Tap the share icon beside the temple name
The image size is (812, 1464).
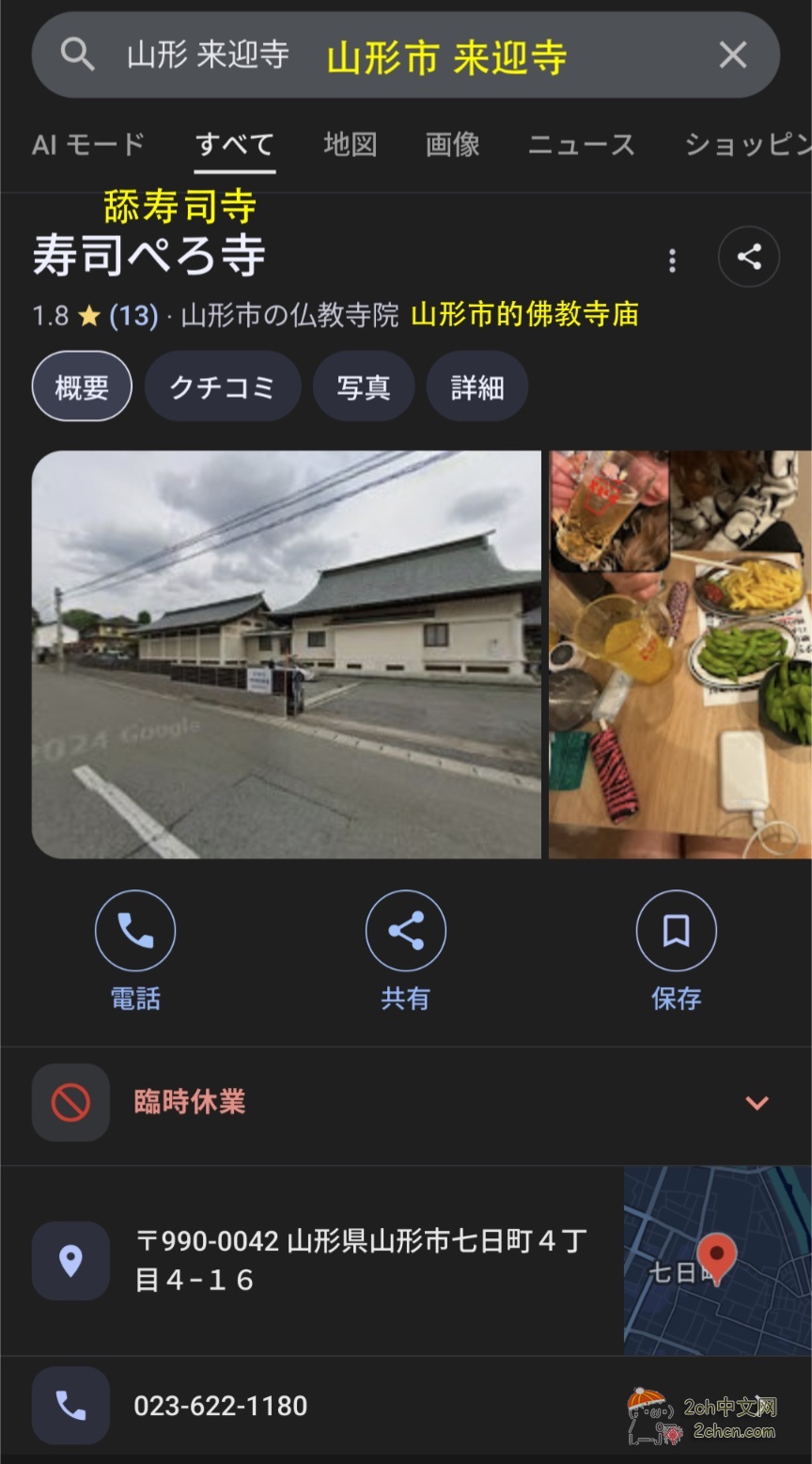[x=748, y=257]
